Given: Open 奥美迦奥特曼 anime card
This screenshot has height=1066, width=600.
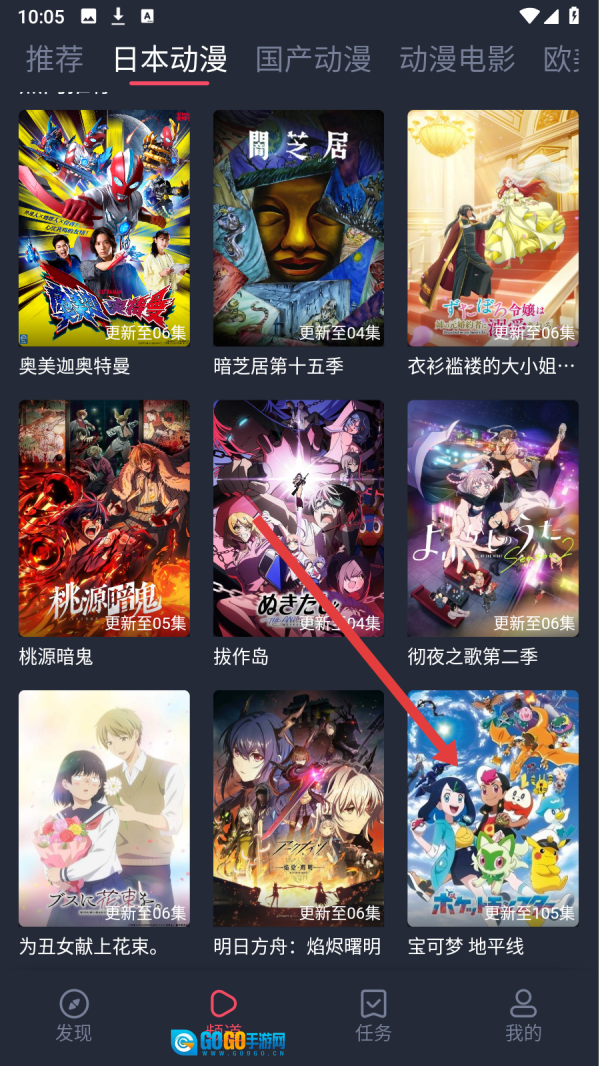Looking at the screenshot, I should point(104,228).
